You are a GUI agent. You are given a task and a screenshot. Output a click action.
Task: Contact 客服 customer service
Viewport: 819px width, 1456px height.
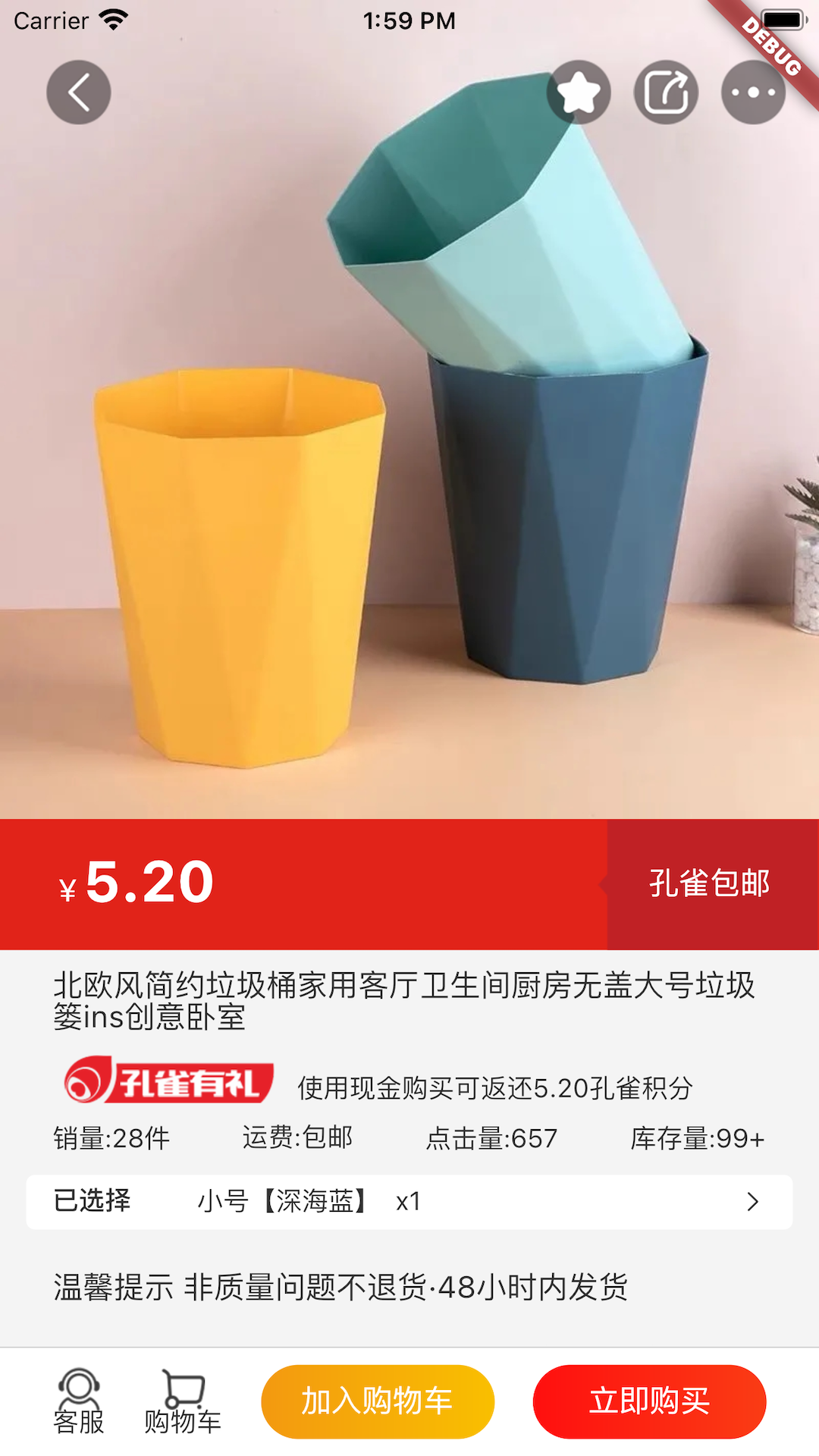coord(79,1401)
